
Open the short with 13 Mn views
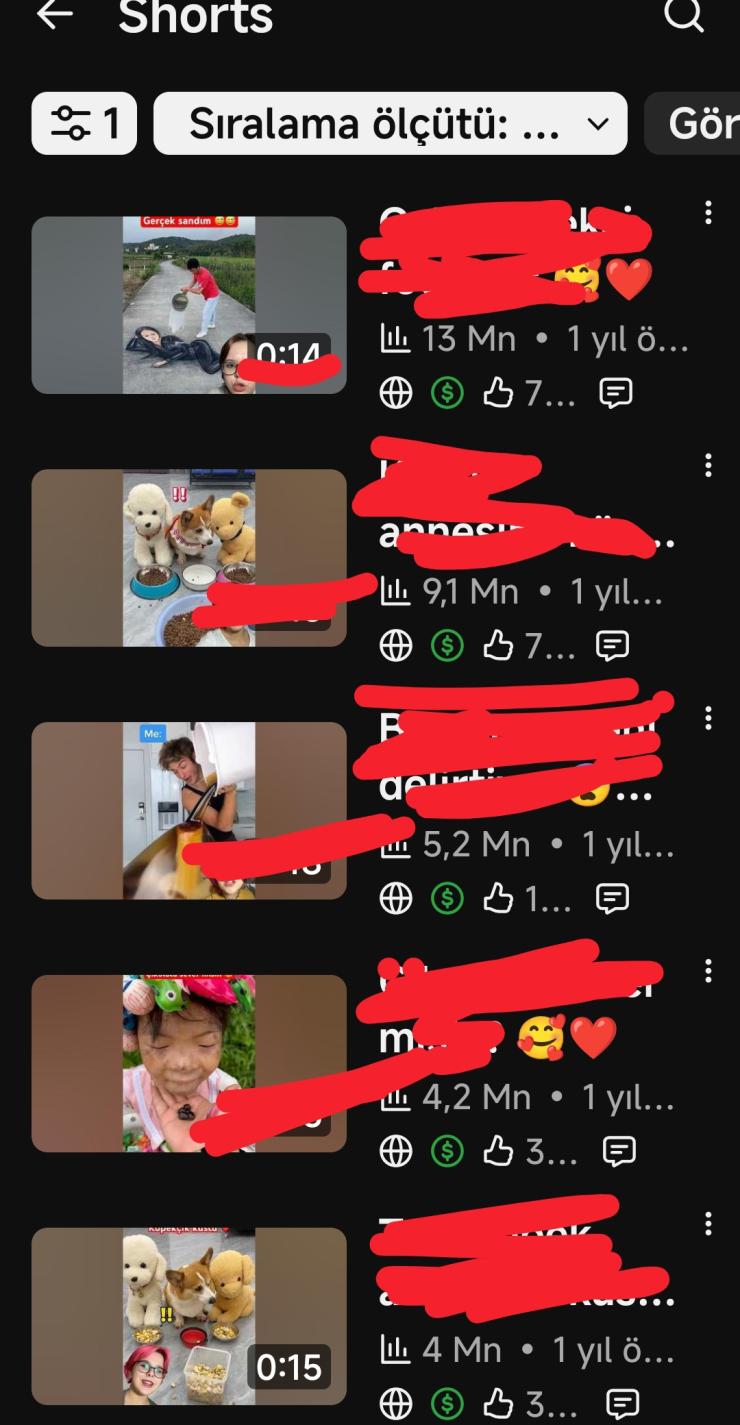189,305
